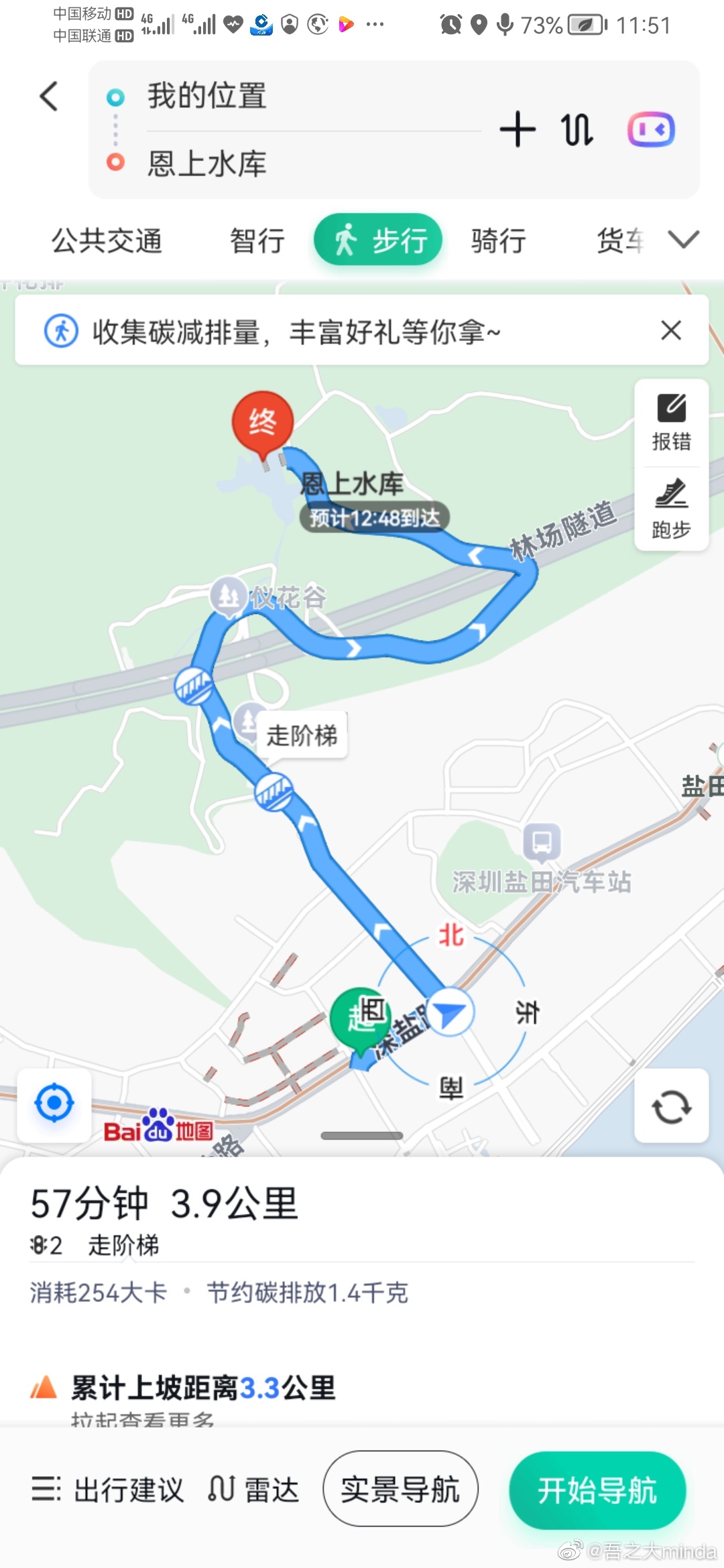Refresh the route with reload icon
This screenshot has height=1568, width=724.
point(671,1106)
